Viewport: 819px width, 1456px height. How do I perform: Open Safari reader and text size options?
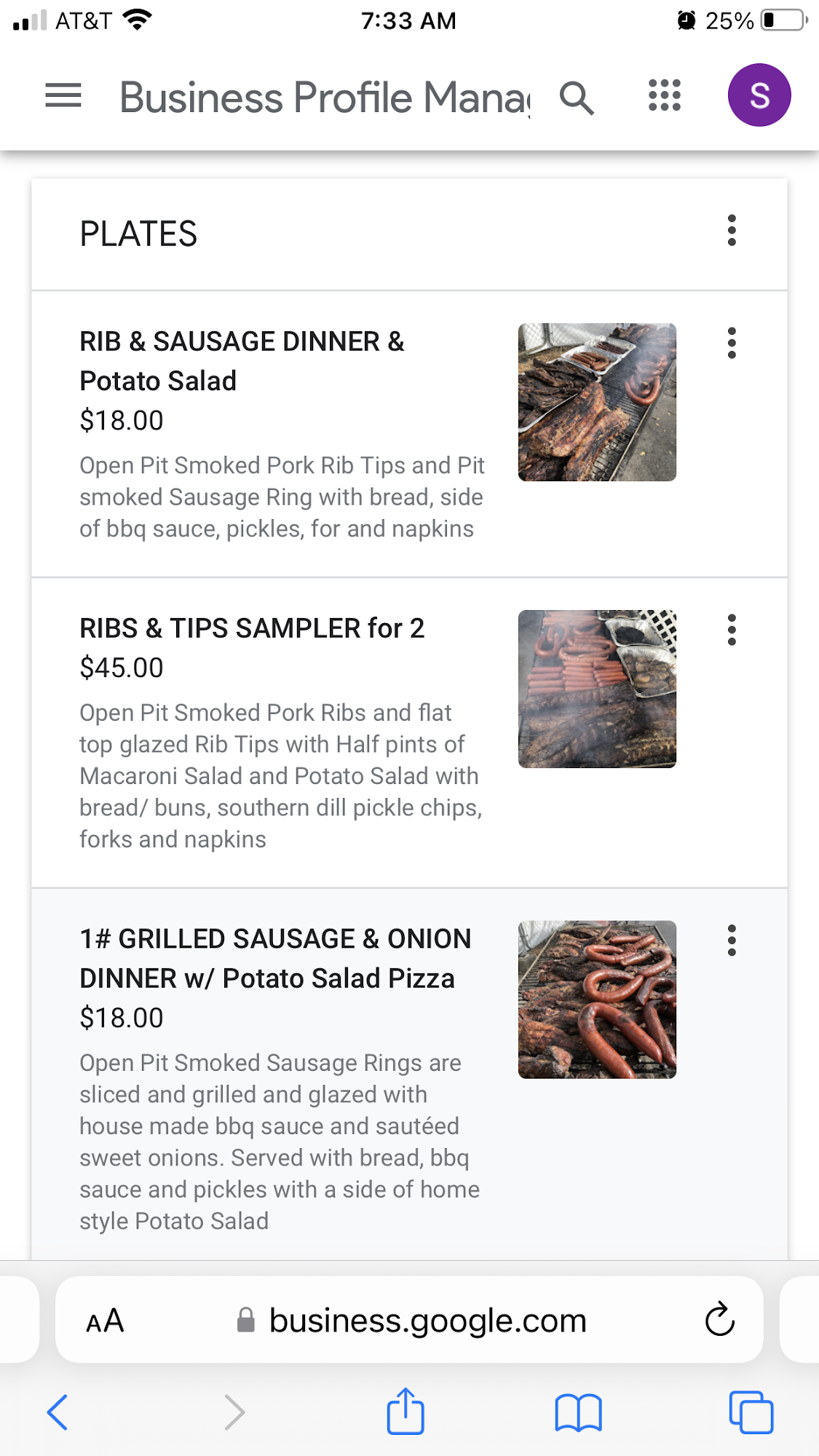[105, 1321]
